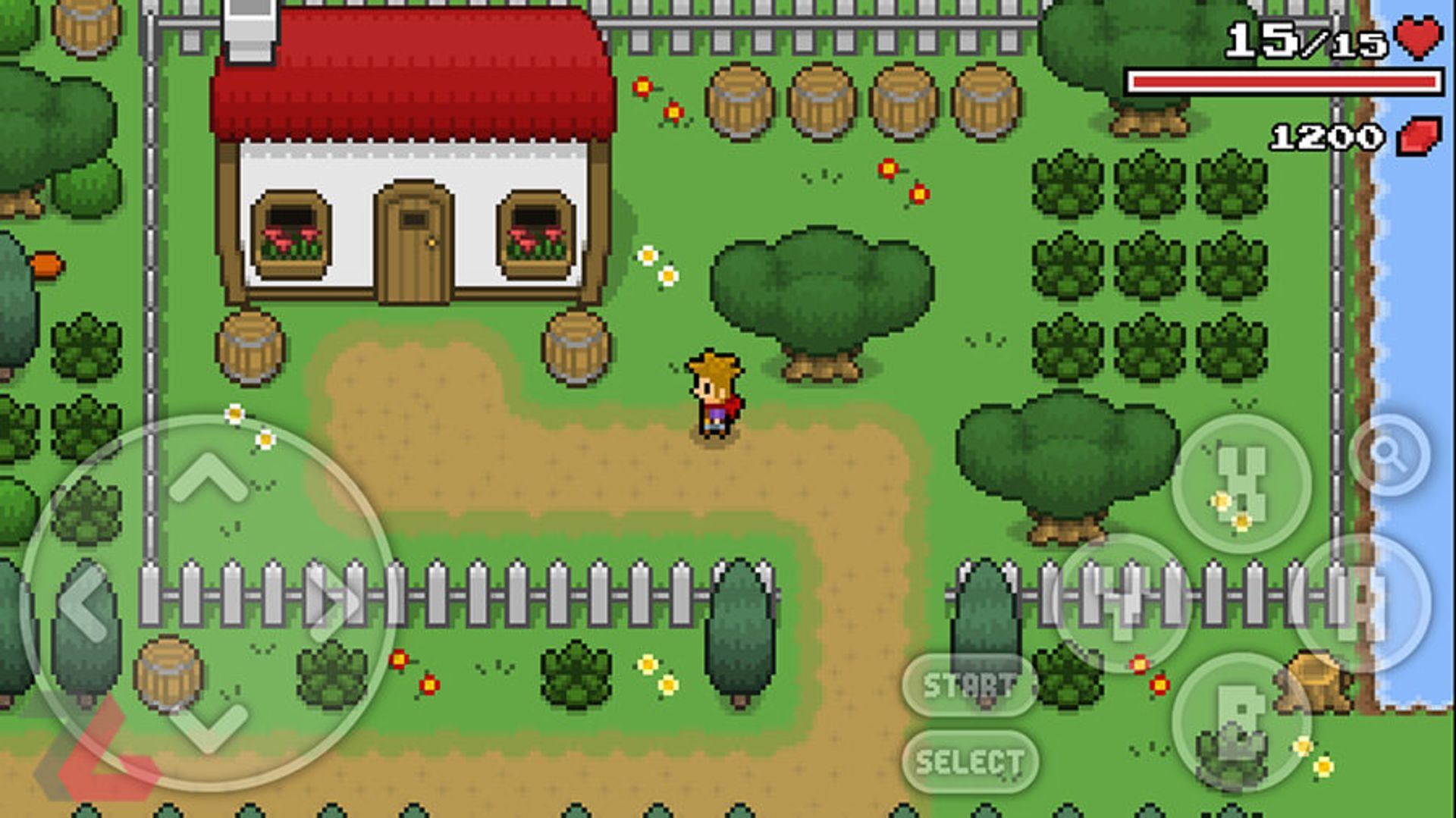Screen dimensions: 1456x818
Task: Tap the left arrow on the D-pad
Action: 83,604
